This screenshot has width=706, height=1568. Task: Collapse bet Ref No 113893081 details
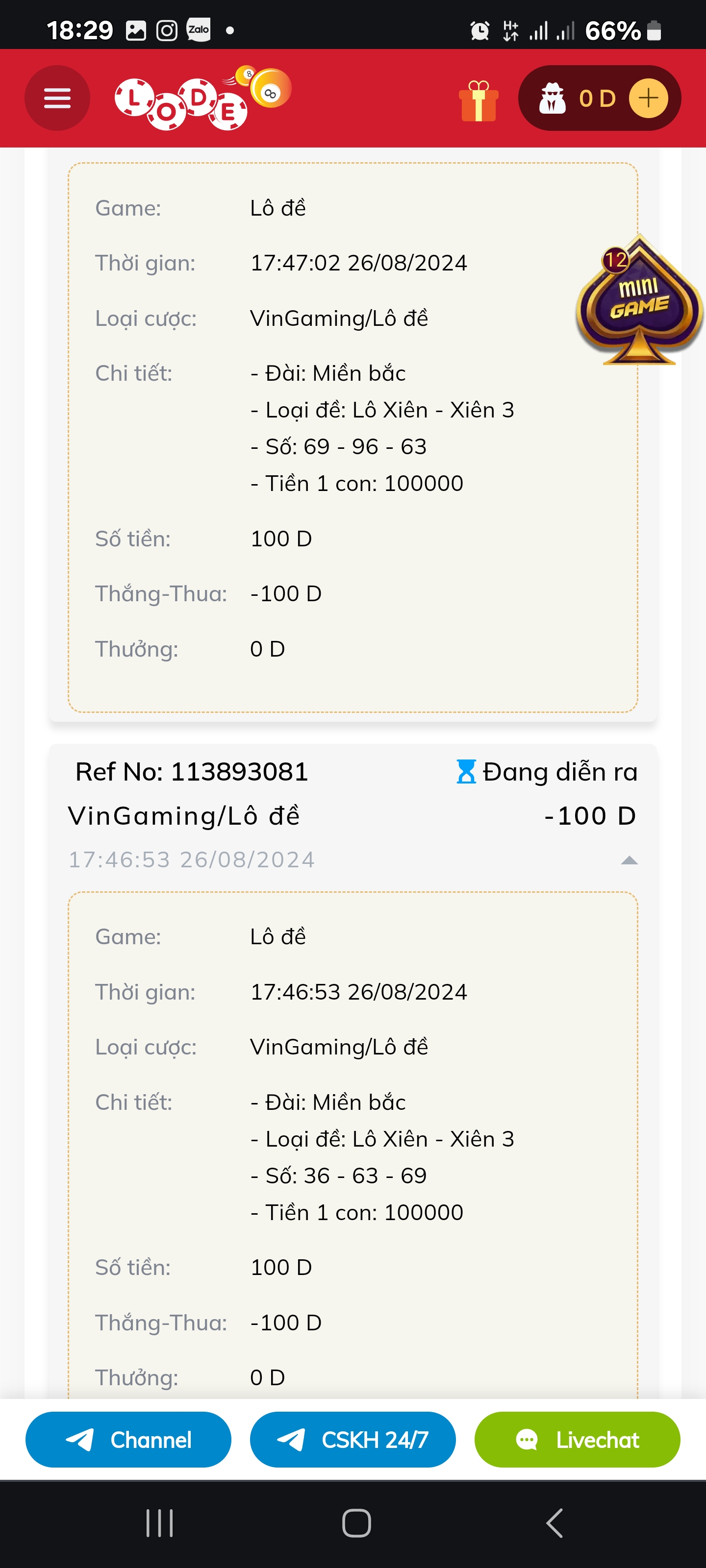click(629, 859)
